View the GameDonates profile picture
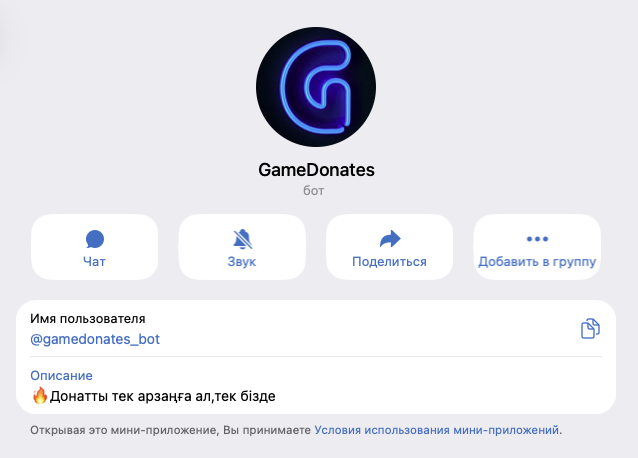Viewport: 638px width, 458px height. (316, 87)
